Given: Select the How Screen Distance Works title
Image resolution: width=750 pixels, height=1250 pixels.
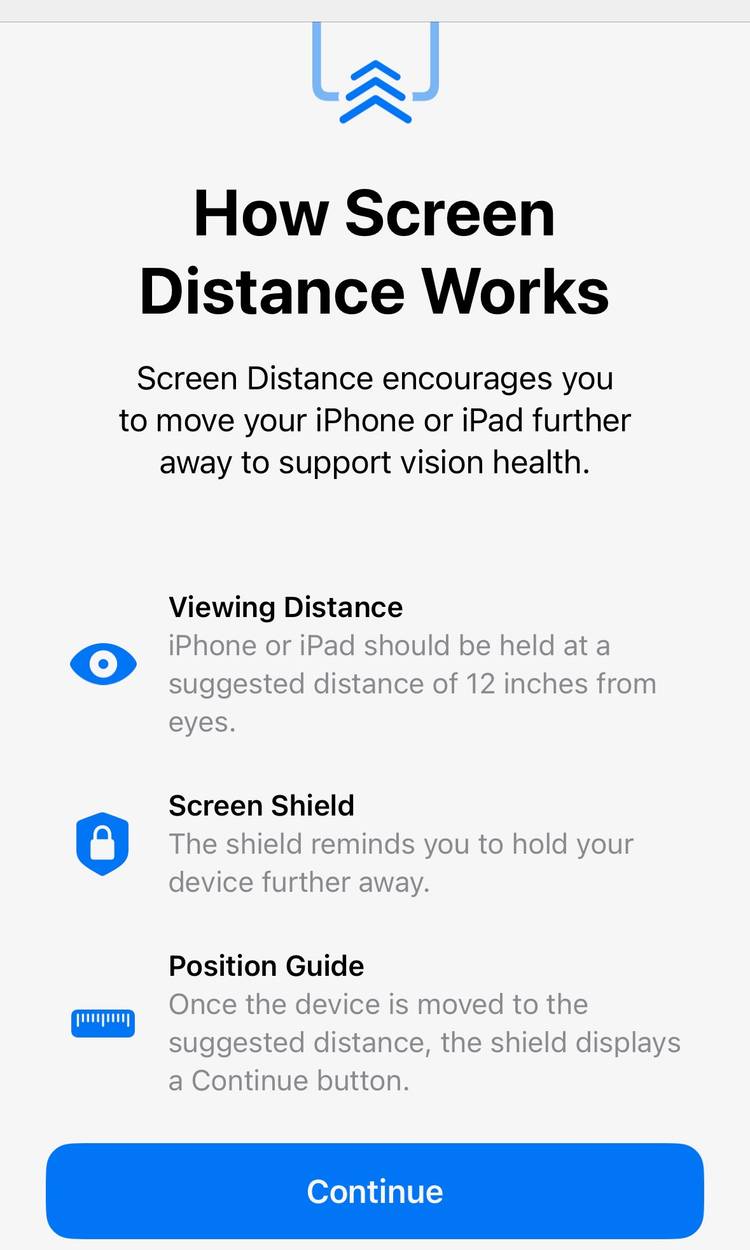Looking at the screenshot, I should (375, 250).
